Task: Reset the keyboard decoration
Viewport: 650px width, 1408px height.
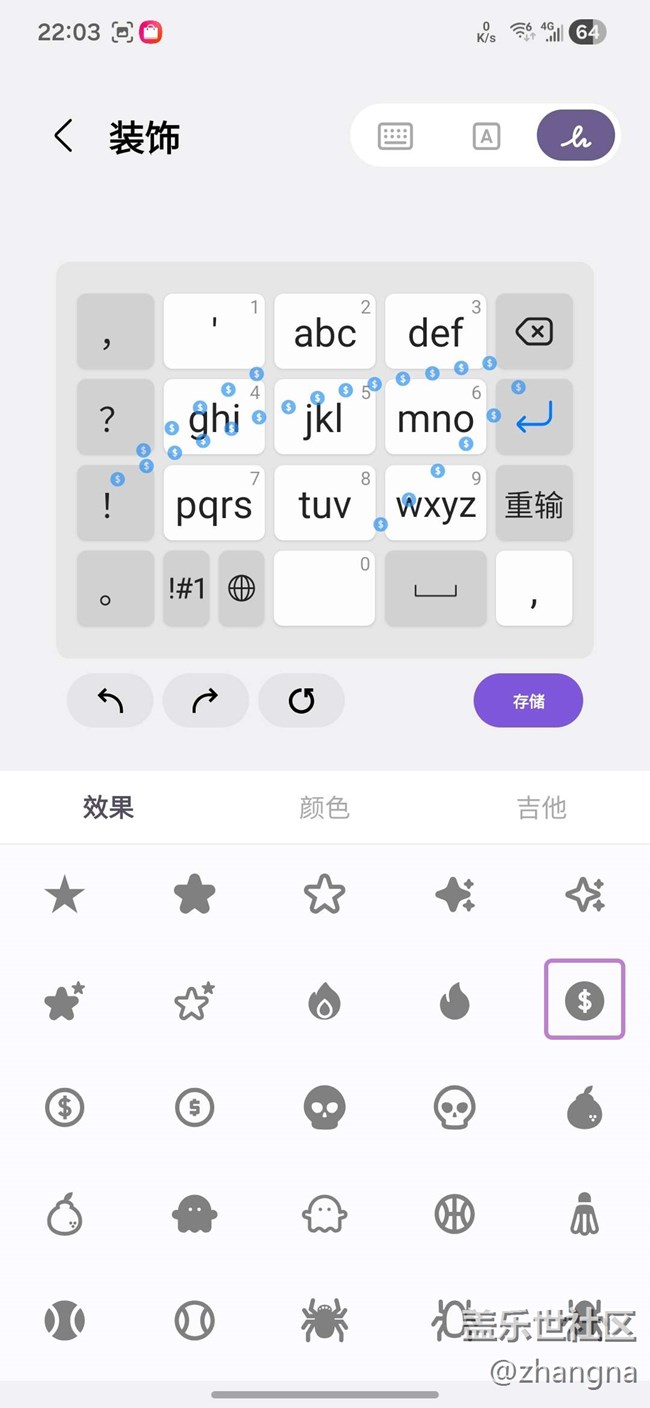Action: [301, 701]
